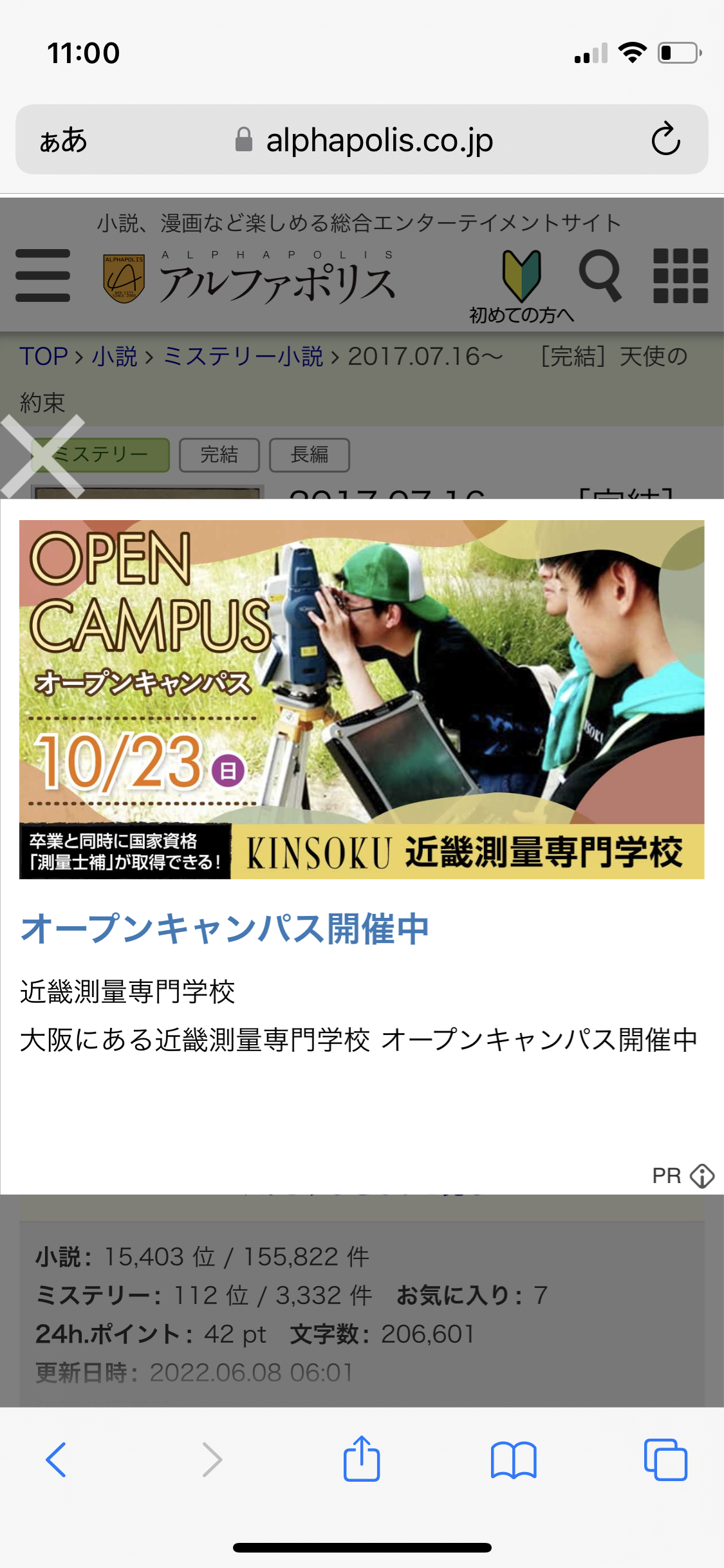Go back in Safari
724x1568 pixels.
[56, 1459]
